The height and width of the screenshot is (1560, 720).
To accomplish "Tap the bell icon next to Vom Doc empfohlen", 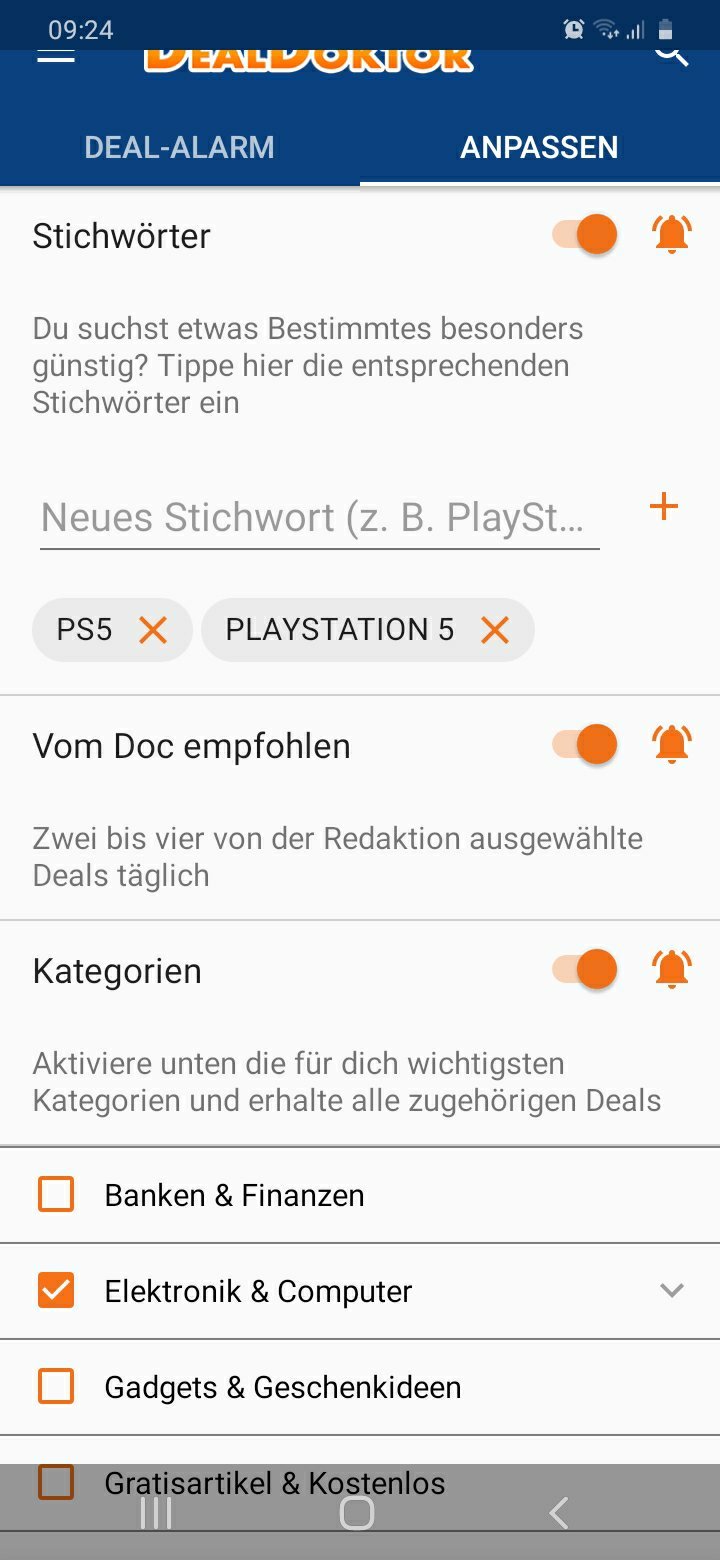I will (x=672, y=744).
